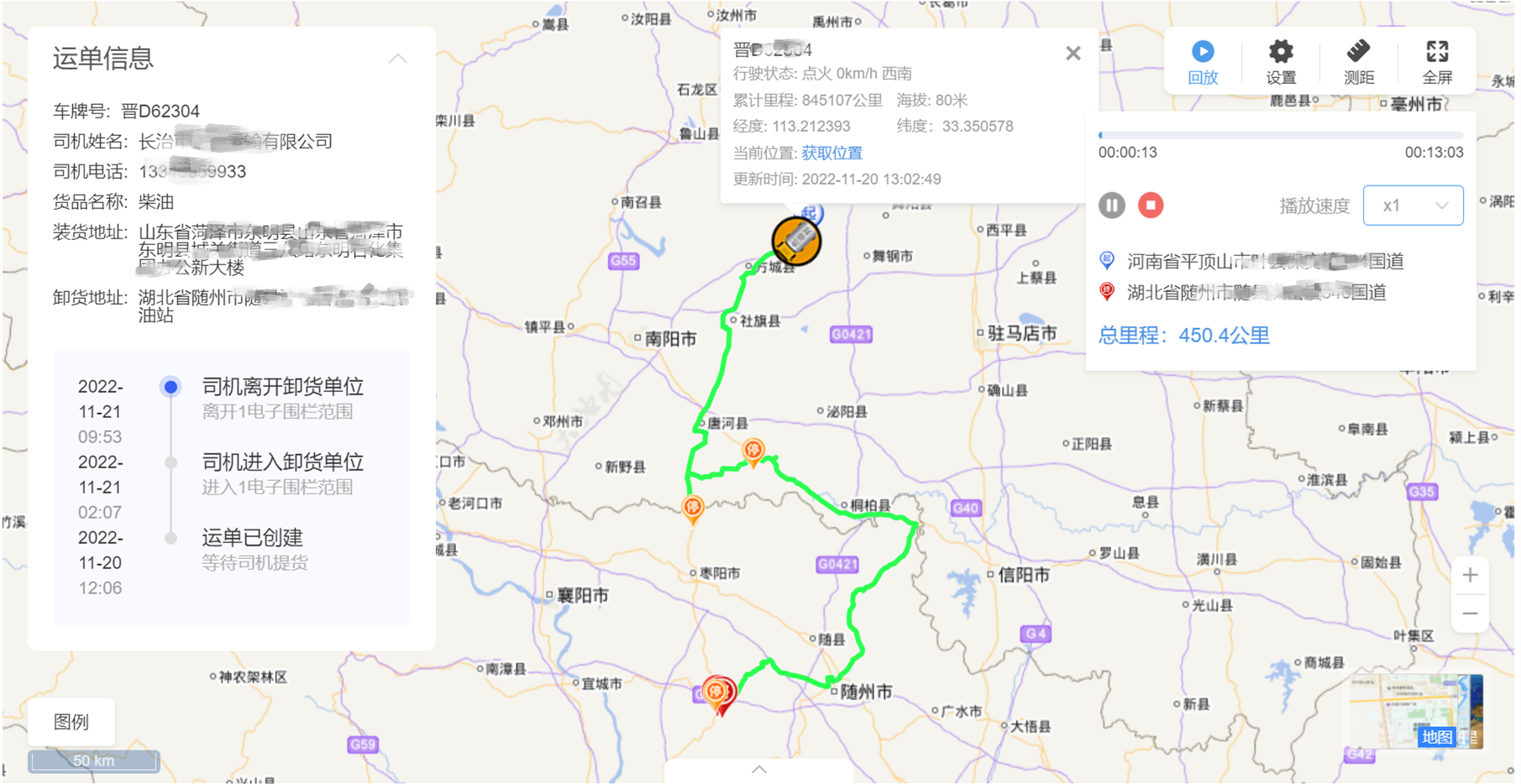
Task: Tap the playback progress bar
Action: (1280, 135)
